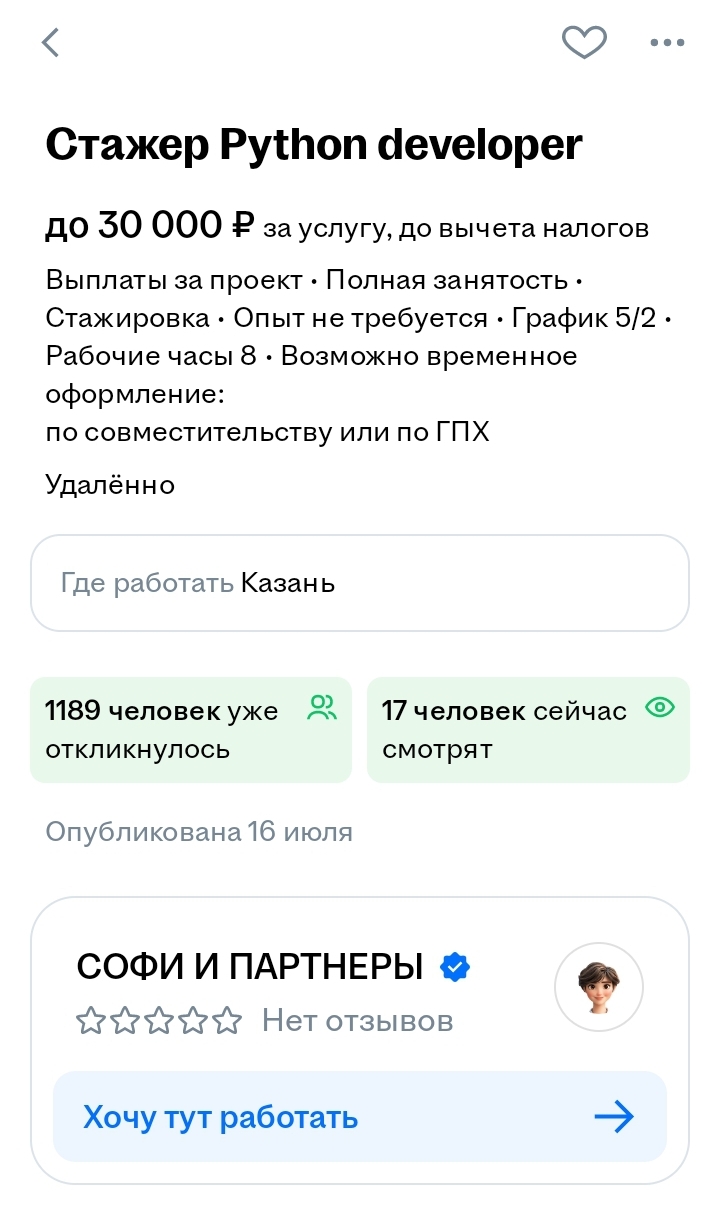Open the Казань work location field
The width and height of the screenshot is (720, 1211).
(359, 583)
